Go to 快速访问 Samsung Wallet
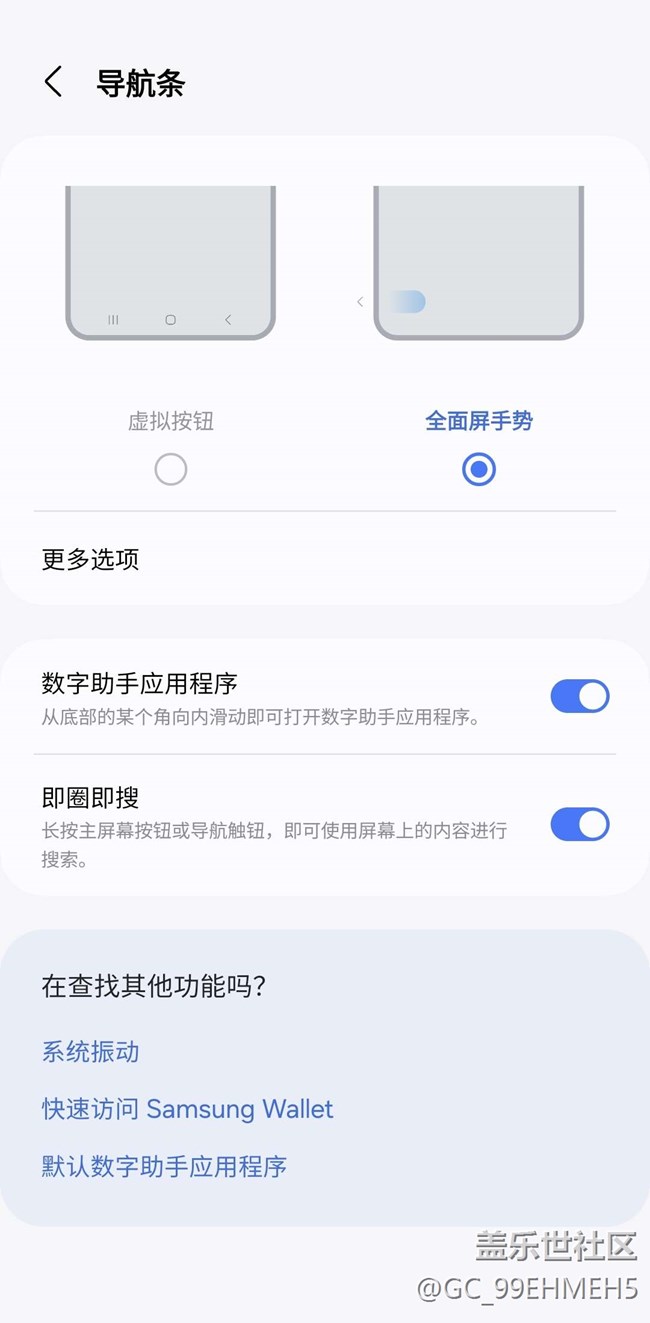The image size is (650, 1323). (x=187, y=1109)
